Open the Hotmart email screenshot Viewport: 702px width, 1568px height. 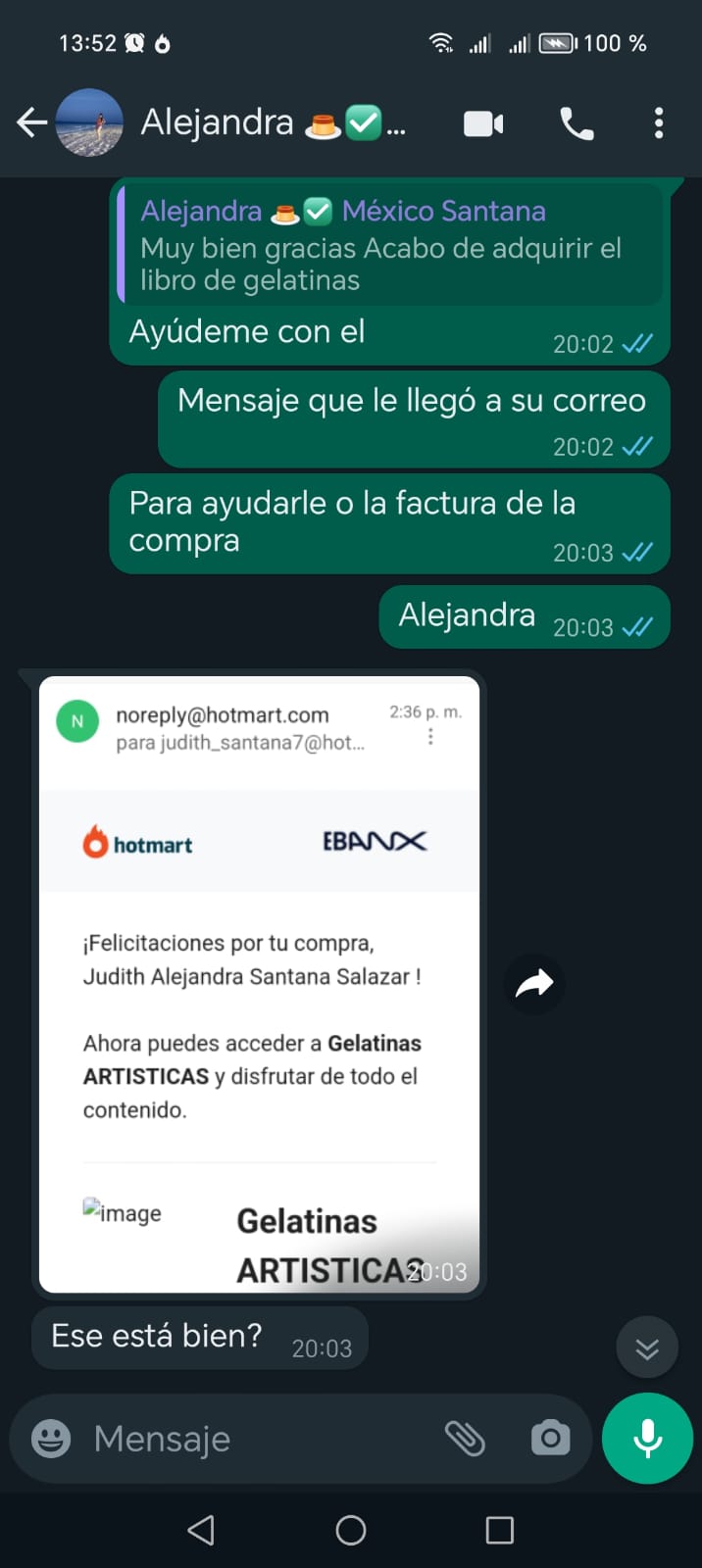click(x=259, y=984)
